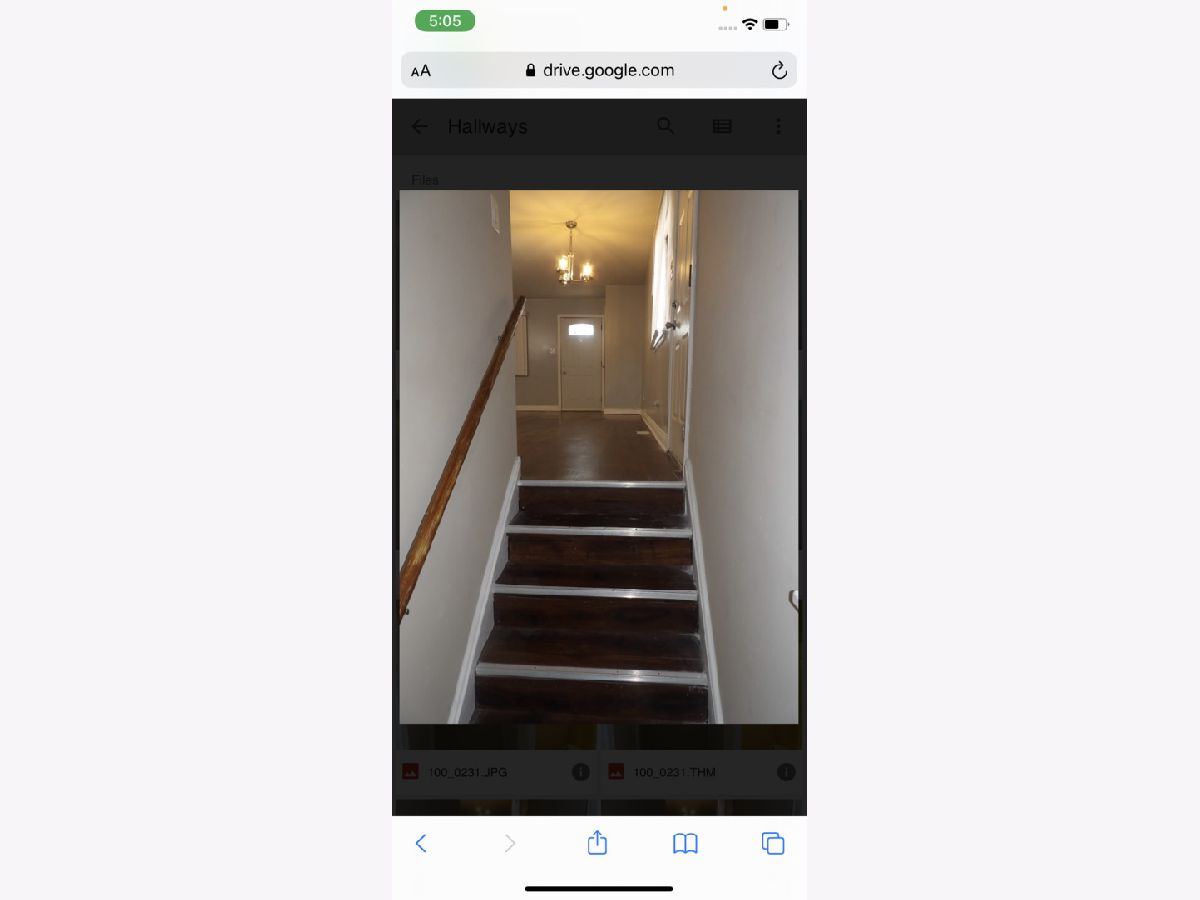Viewport: 1200px width, 900px height.
Task: Tap the drive.google.com address bar
Action: click(598, 70)
